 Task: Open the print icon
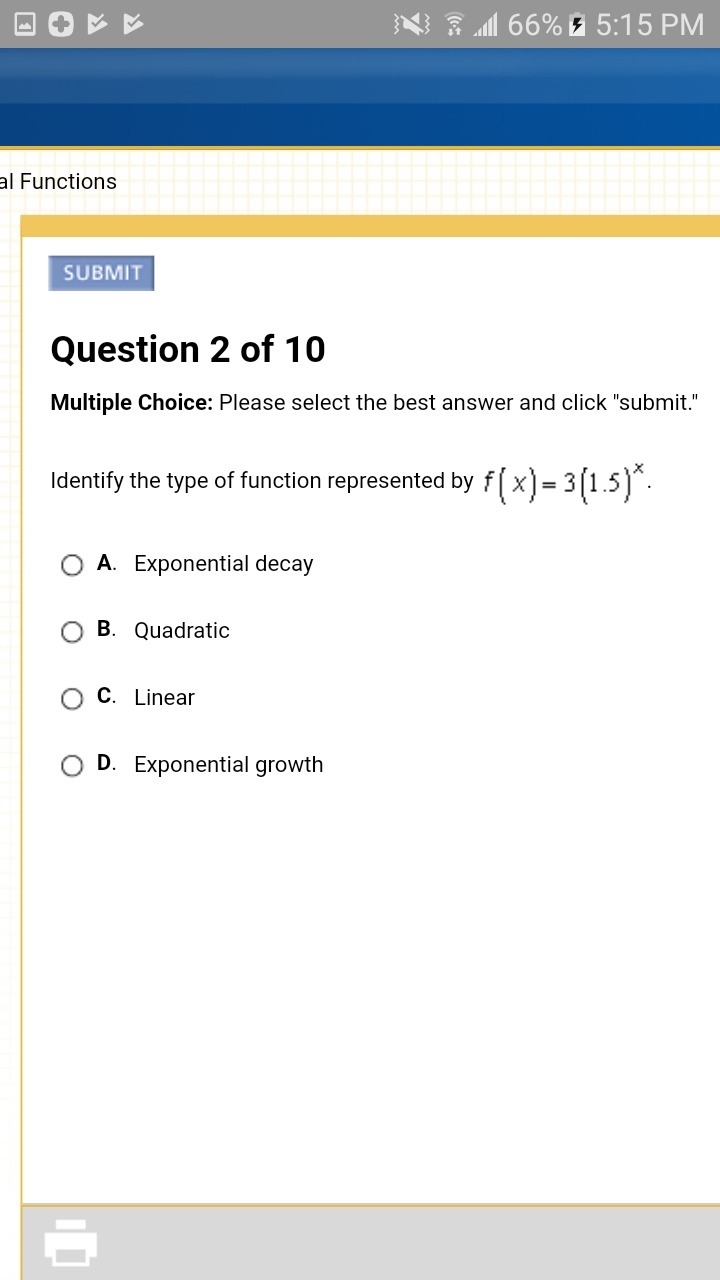(71, 1242)
